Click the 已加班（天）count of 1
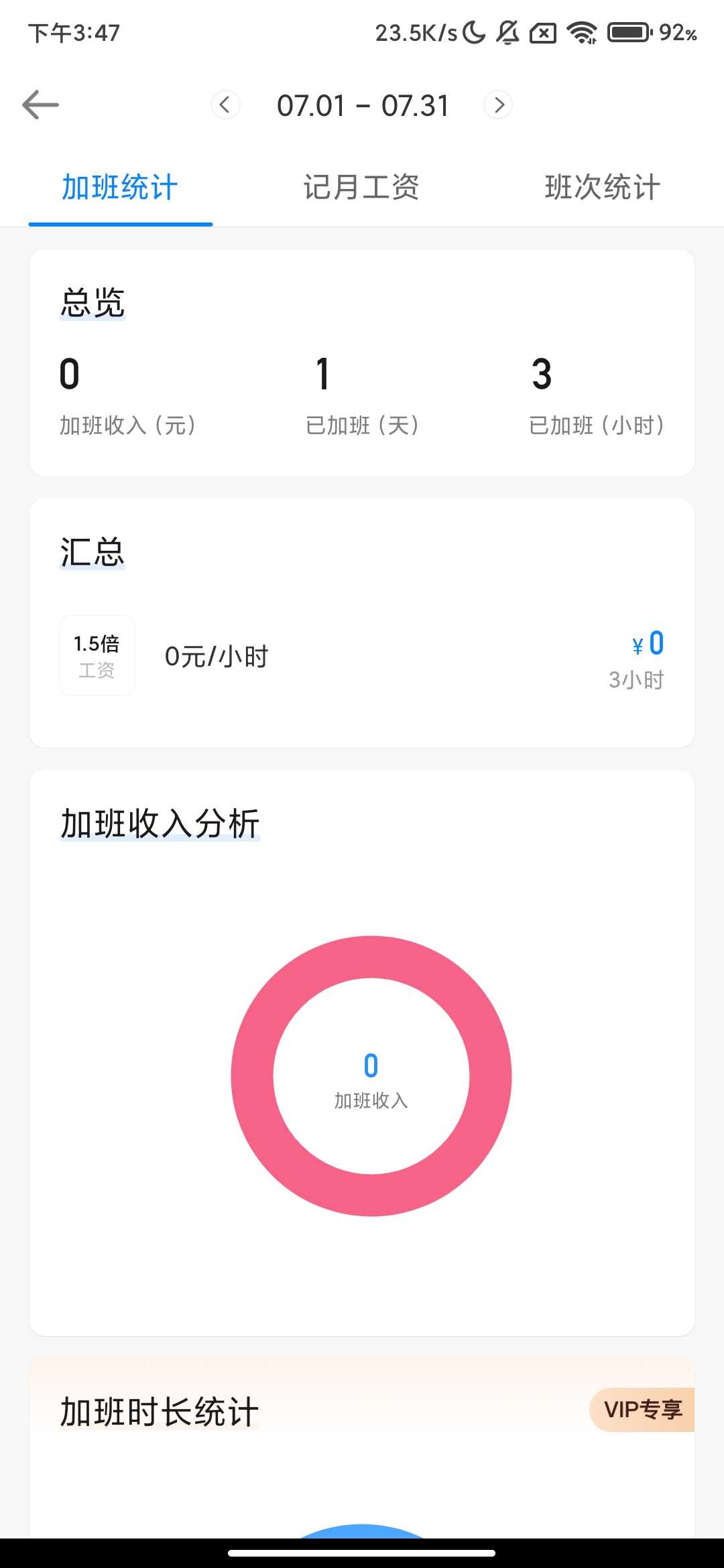 [x=323, y=375]
